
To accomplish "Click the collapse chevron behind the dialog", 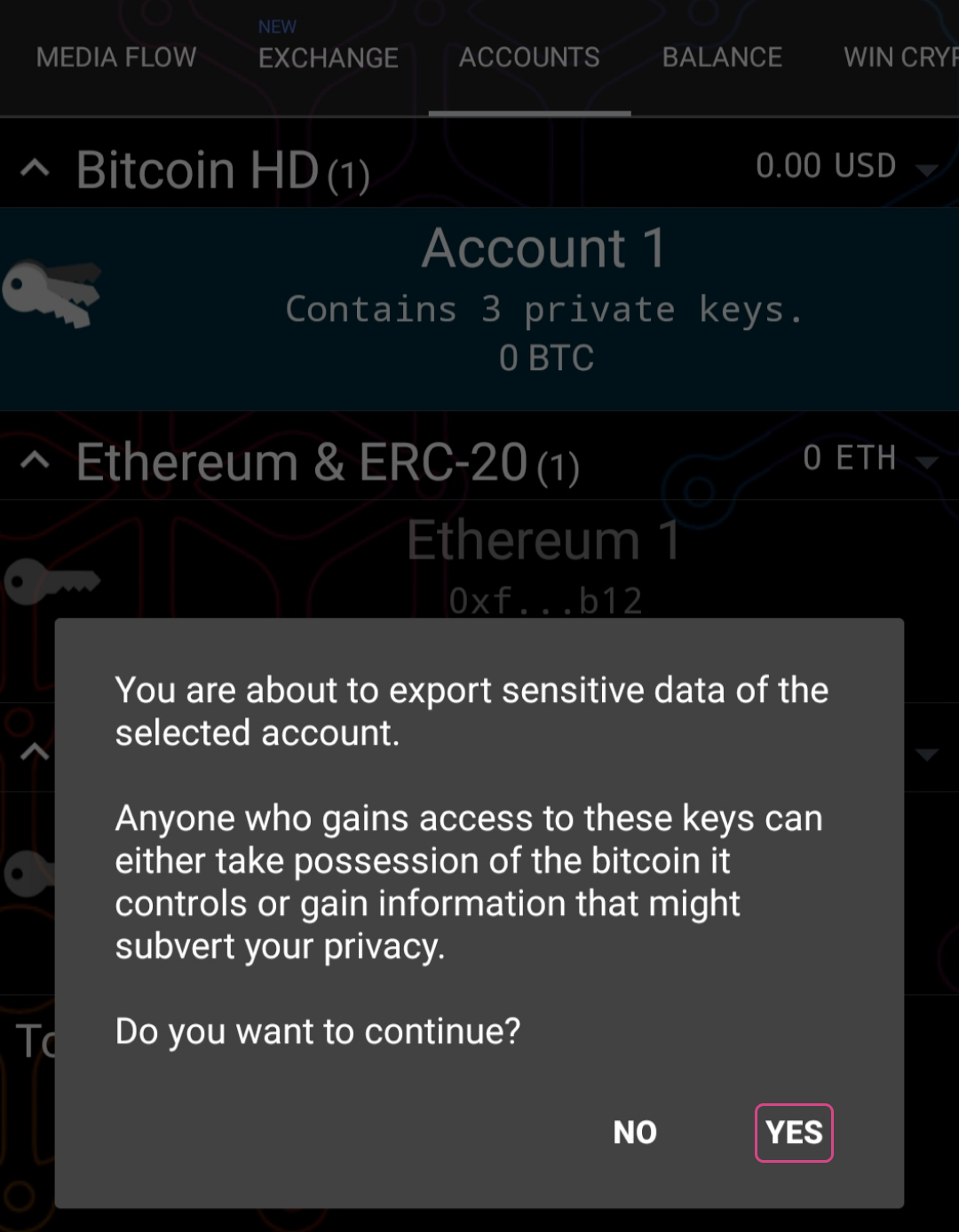I will click(x=36, y=750).
